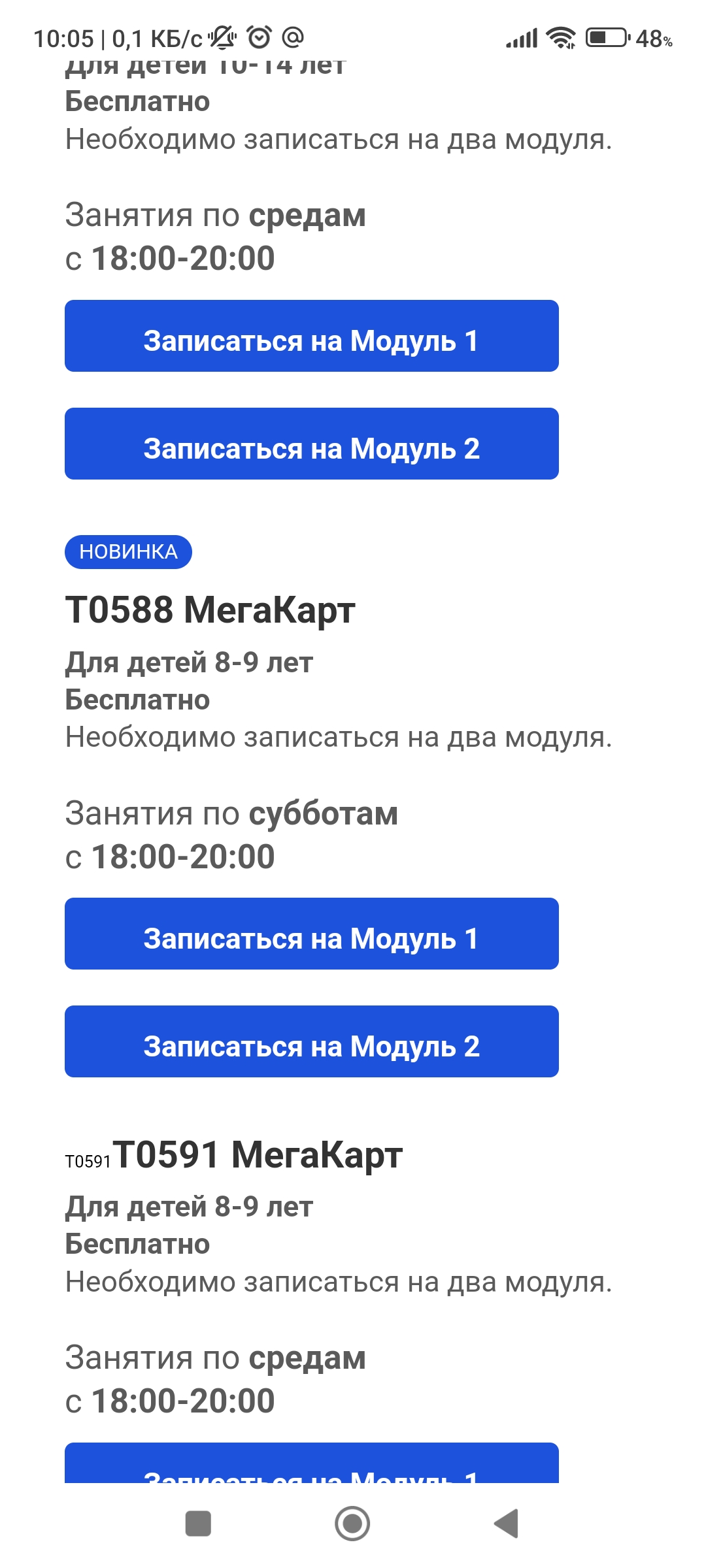Image resolution: width=706 pixels, height=1568 pixels.
Task: Sign up for Модуль 1 of T0591 МегаКарт
Action: 311,1465
